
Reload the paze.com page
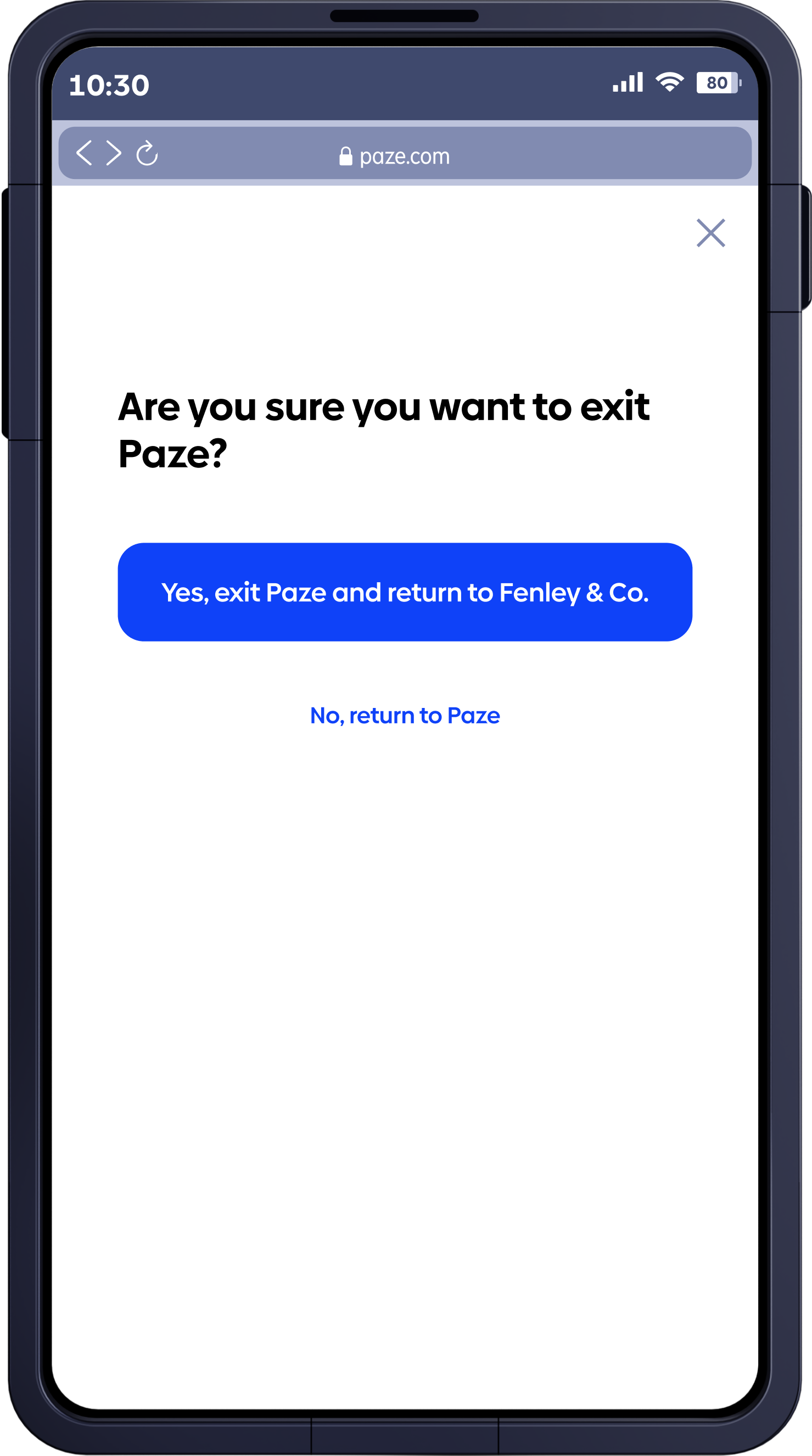tap(147, 153)
